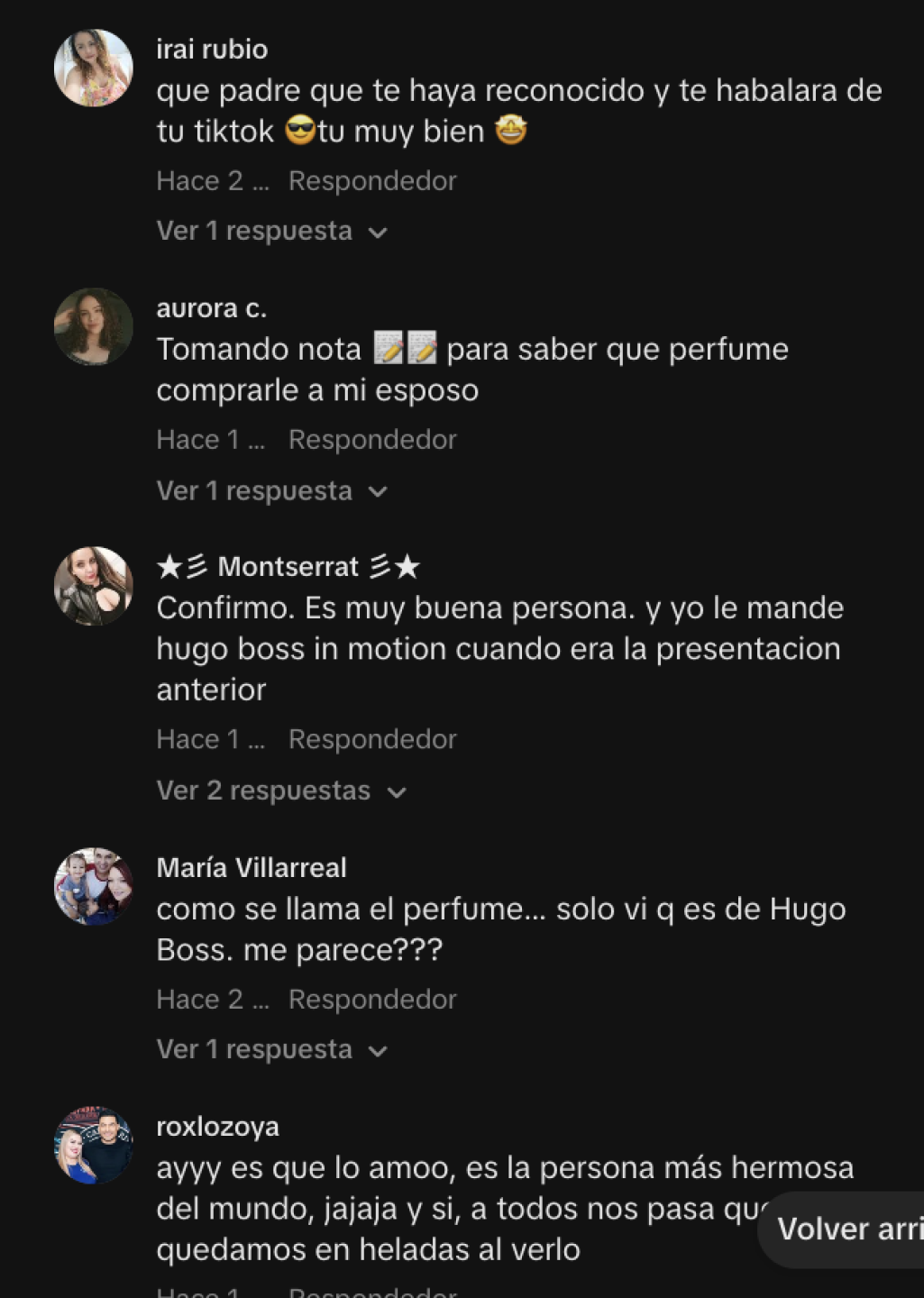Reply to irai rubio's comment
The image size is (924, 1298).
click(371, 181)
